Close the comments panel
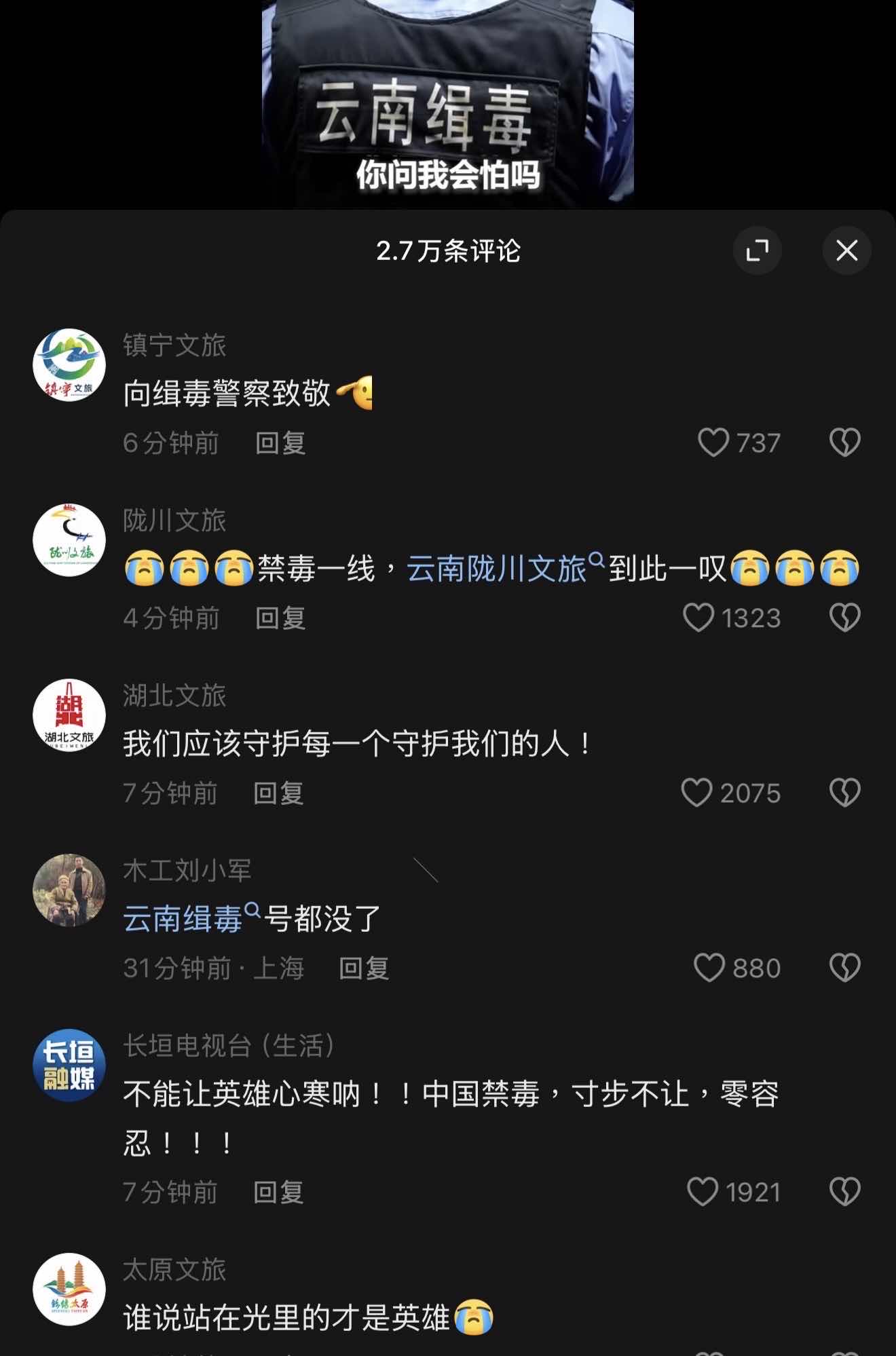Screen dimensions: 896x1356 click(x=846, y=251)
